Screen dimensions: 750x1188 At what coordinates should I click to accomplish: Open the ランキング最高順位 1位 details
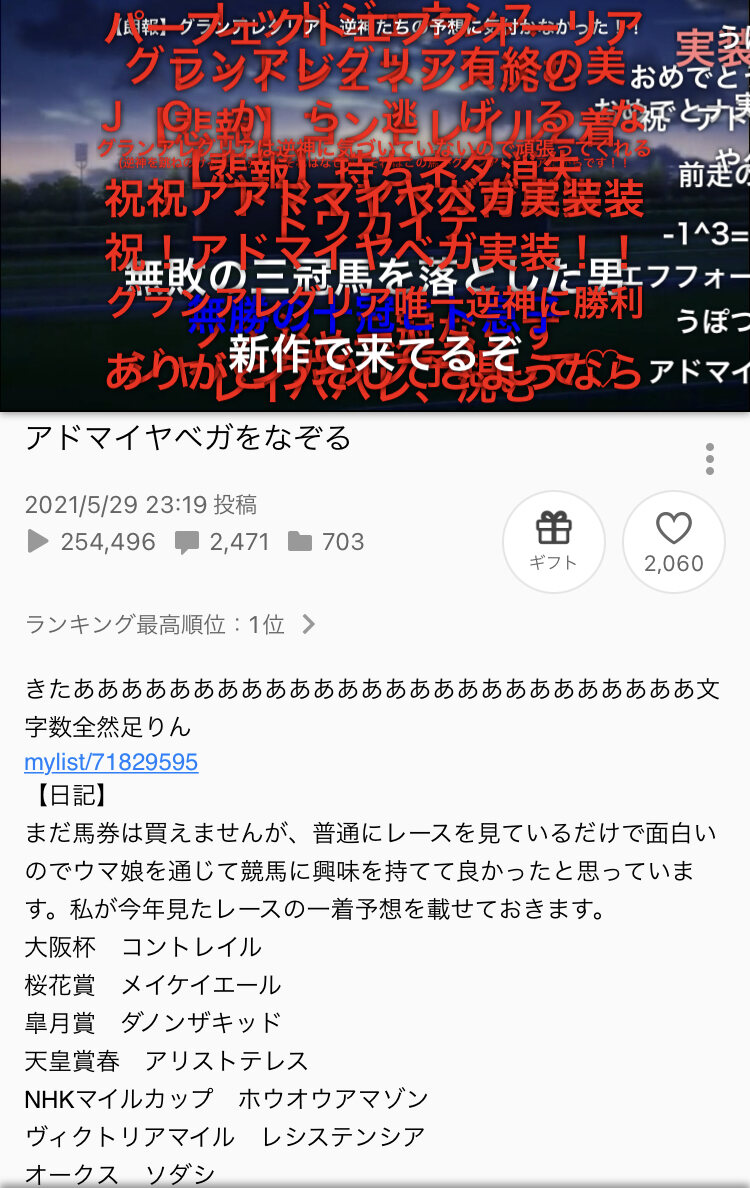click(x=170, y=624)
